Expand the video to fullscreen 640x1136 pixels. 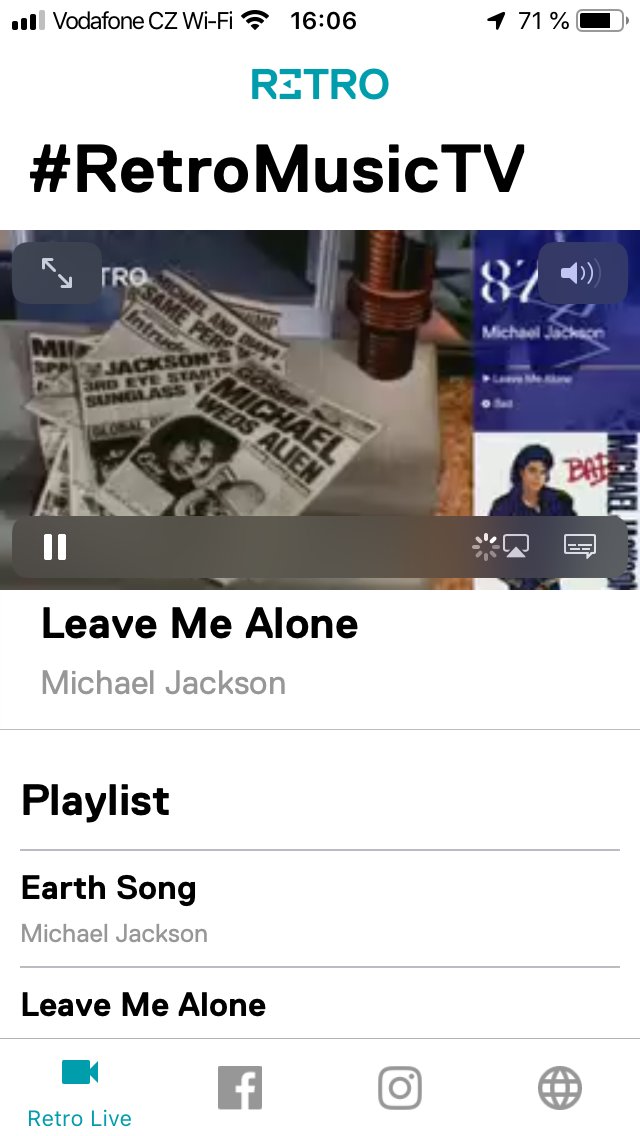[57, 273]
